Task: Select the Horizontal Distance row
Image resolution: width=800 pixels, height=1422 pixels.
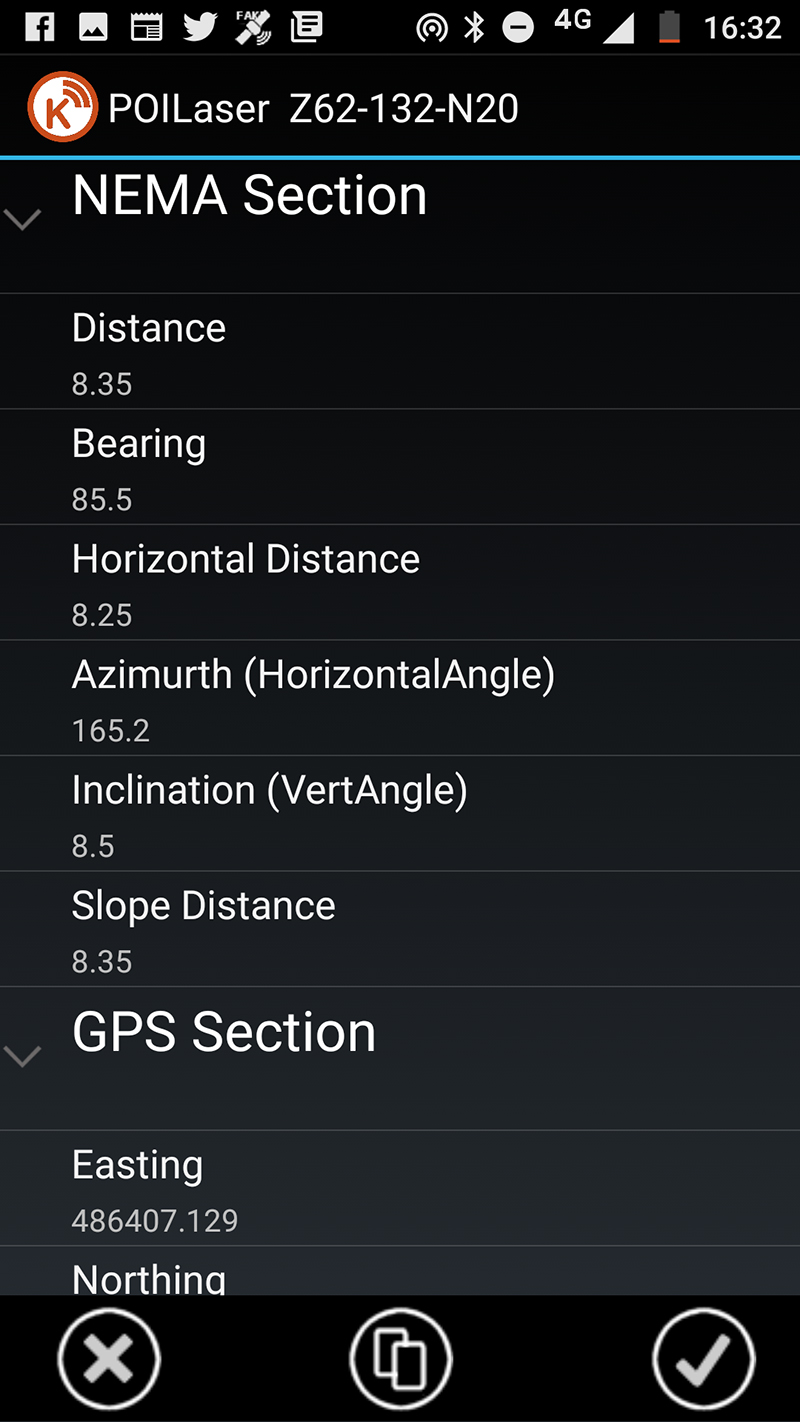Action: 400,582
